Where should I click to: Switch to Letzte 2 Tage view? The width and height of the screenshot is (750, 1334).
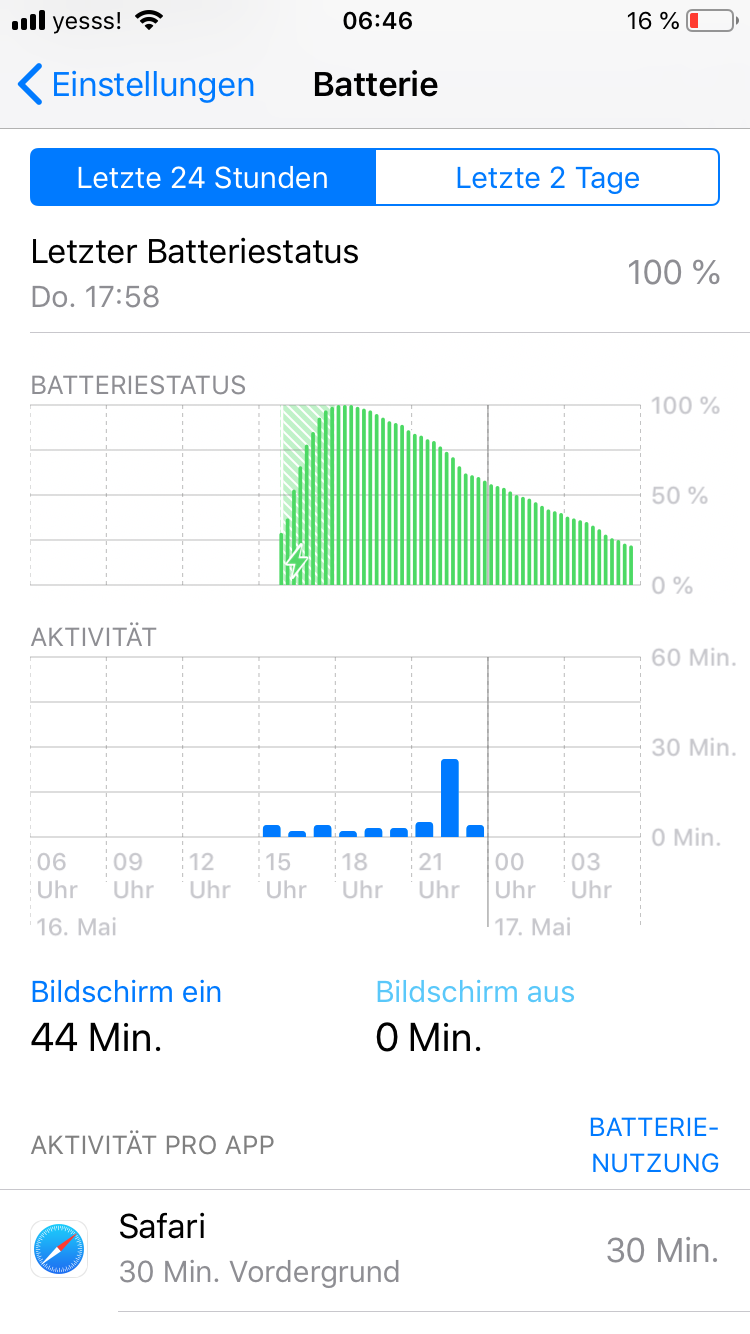(x=547, y=178)
